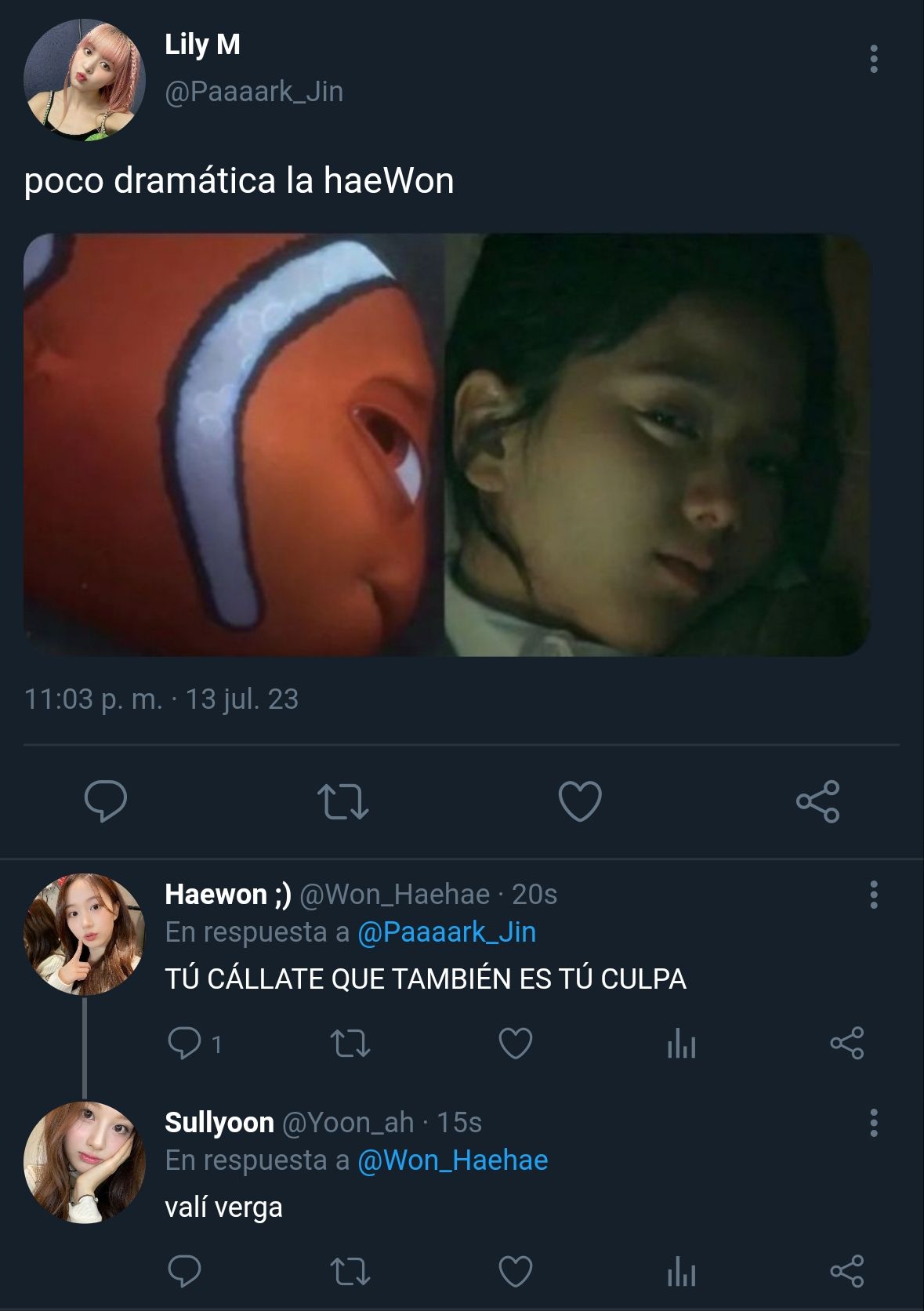Screen dimensions: 924x1311
Task: Retweet Haewon's reply
Action: 350,1044
